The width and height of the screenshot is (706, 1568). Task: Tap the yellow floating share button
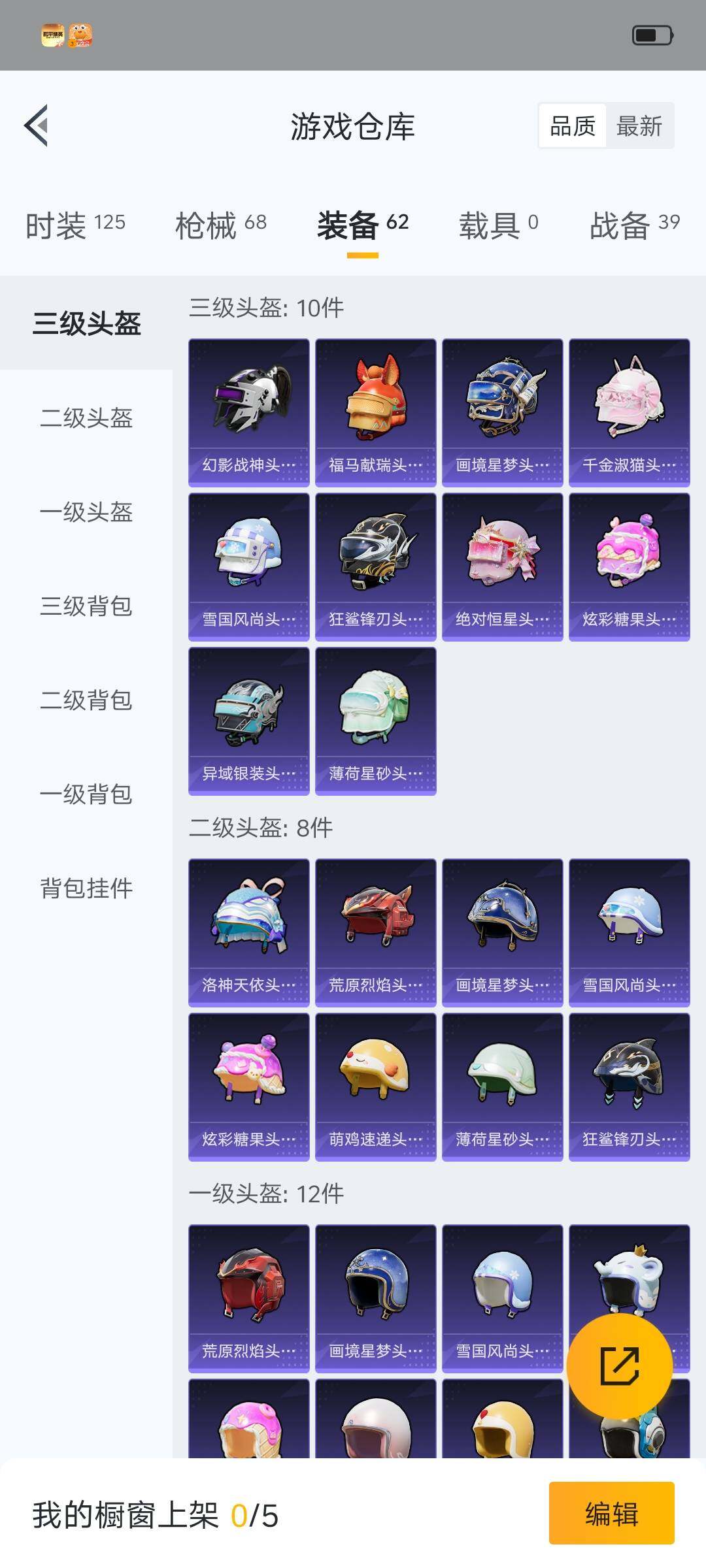tap(619, 1366)
